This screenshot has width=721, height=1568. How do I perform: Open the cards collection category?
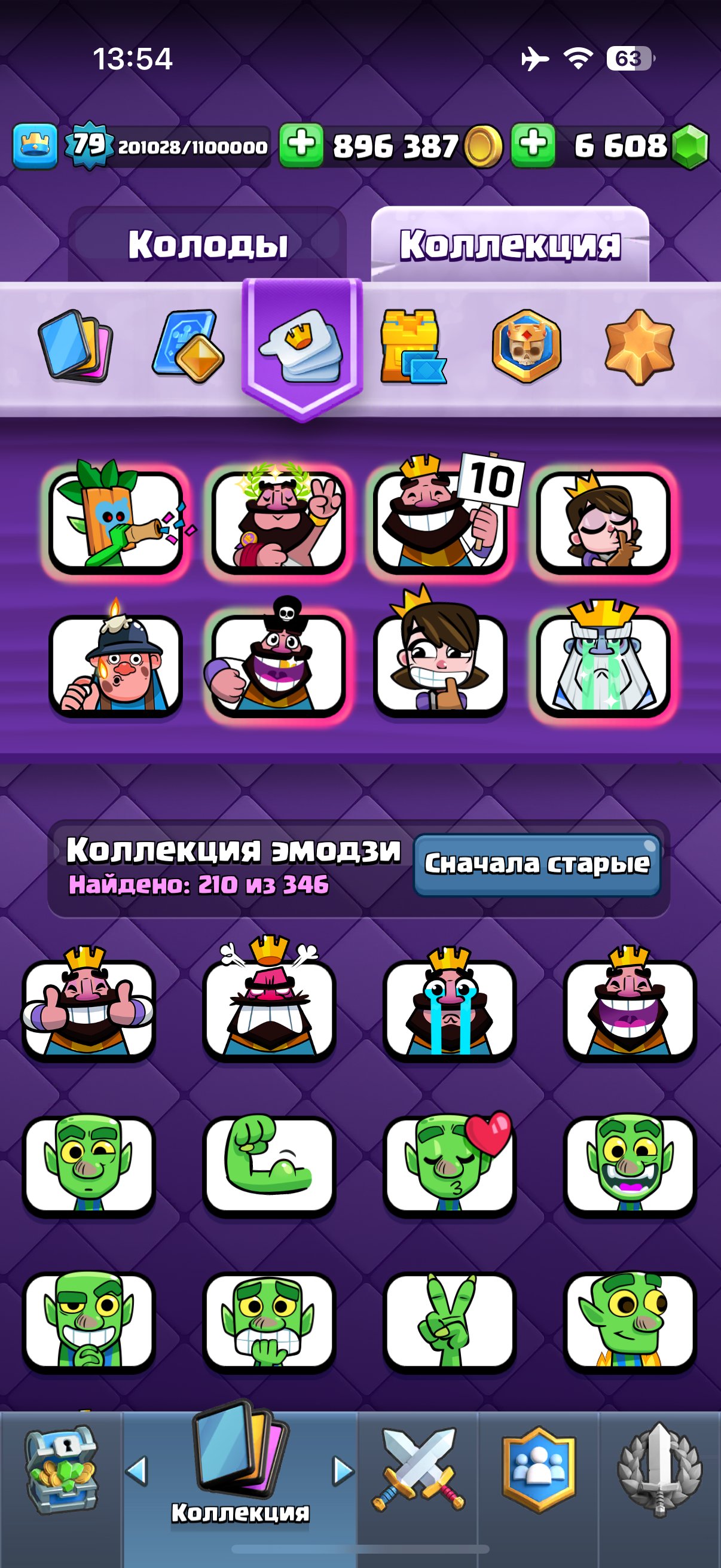[75, 346]
